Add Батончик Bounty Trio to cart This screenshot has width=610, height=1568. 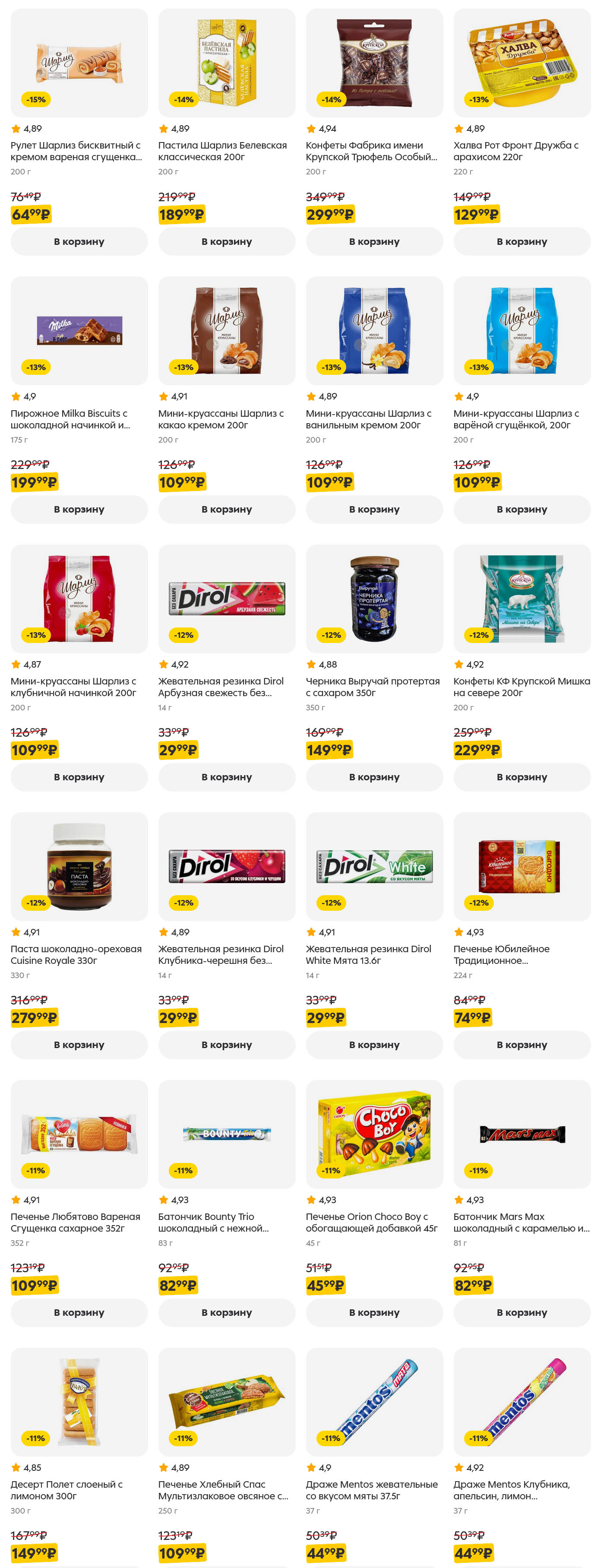[x=227, y=1313]
